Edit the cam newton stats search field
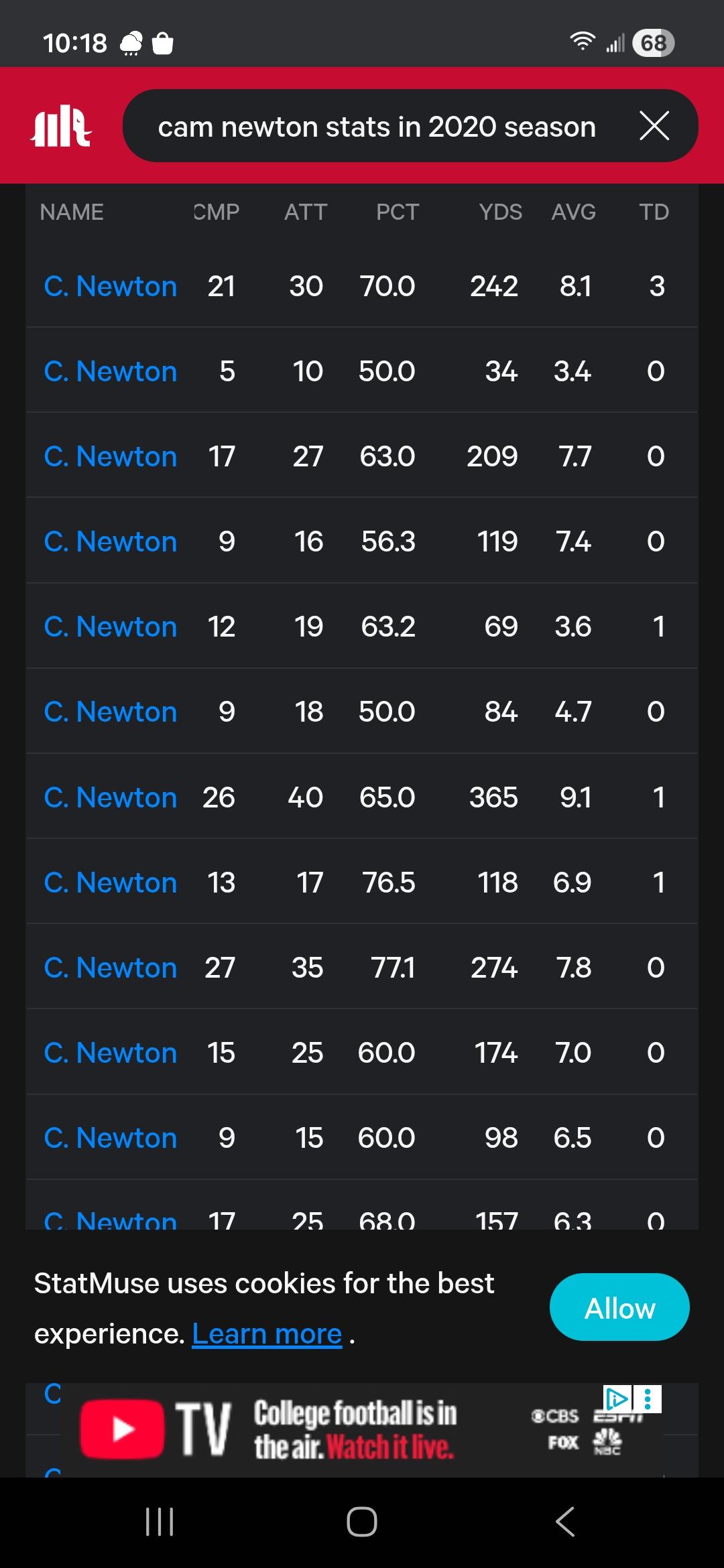Image resolution: width=724 pixels, height=1568 pixels. coord(375,127)
